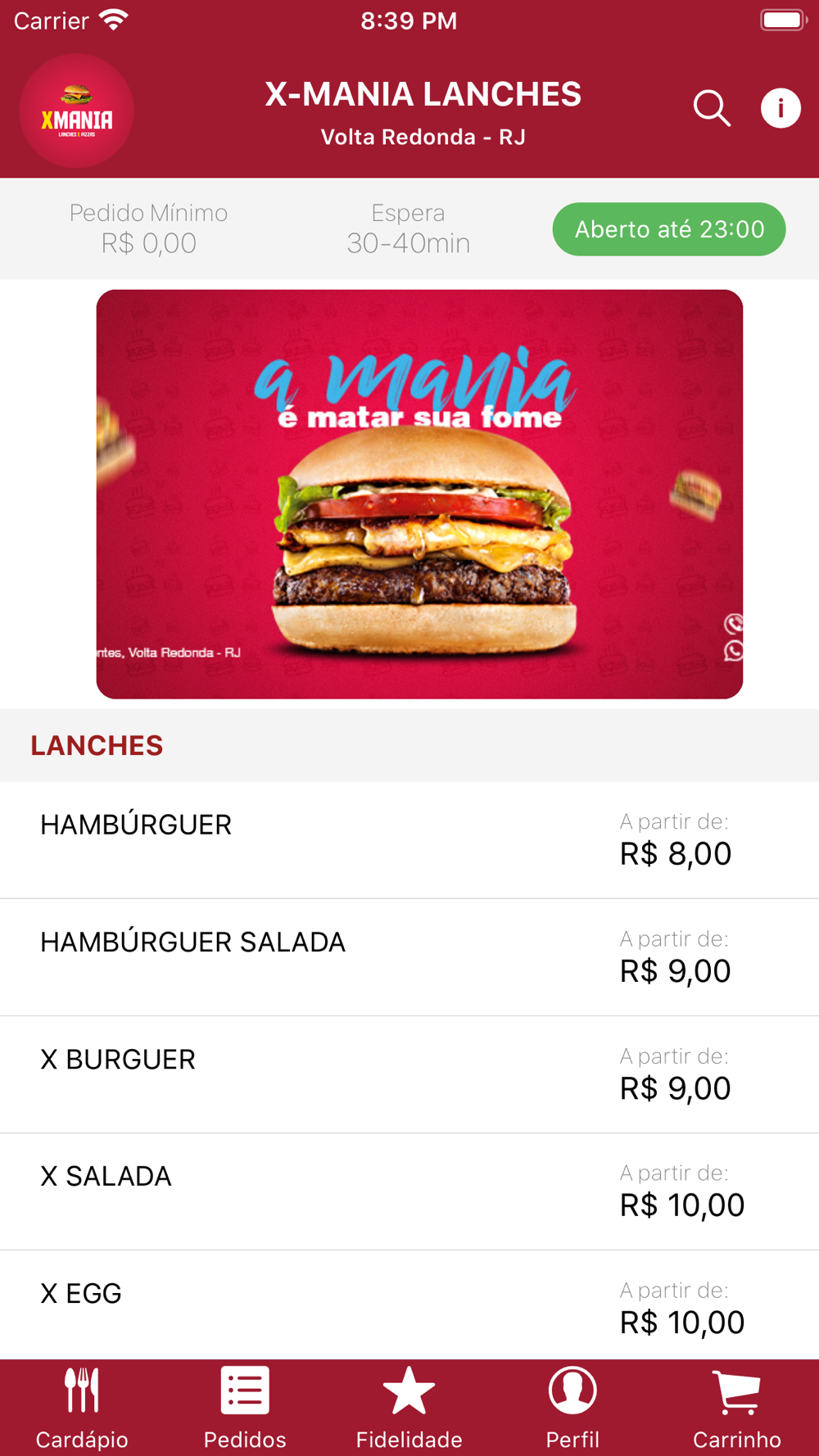Open the Carrinho tab
The width and height of the screenshot is (819, 1456).
[736, 1408]
